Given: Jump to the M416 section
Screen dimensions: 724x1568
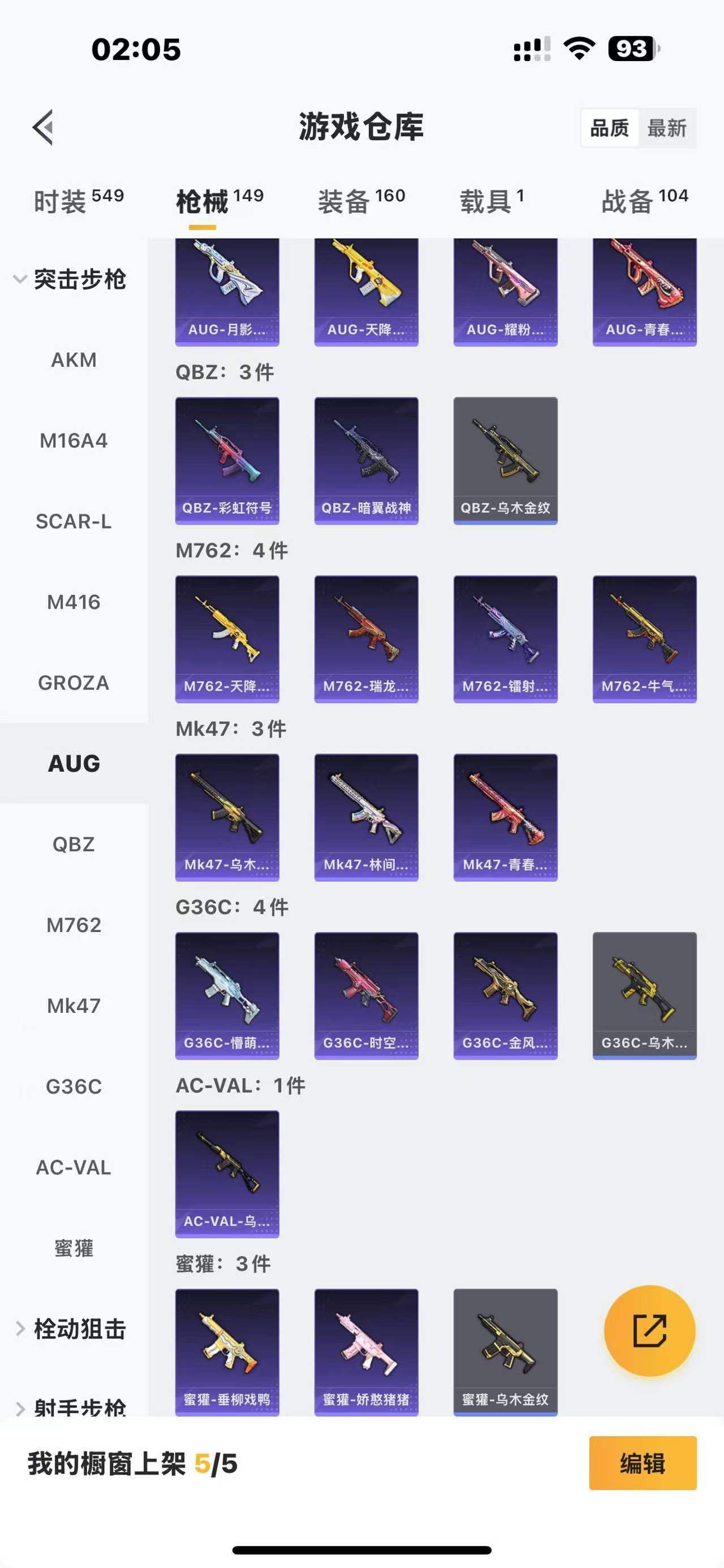Looking at the screenshot, I should (x=74, y=602).
